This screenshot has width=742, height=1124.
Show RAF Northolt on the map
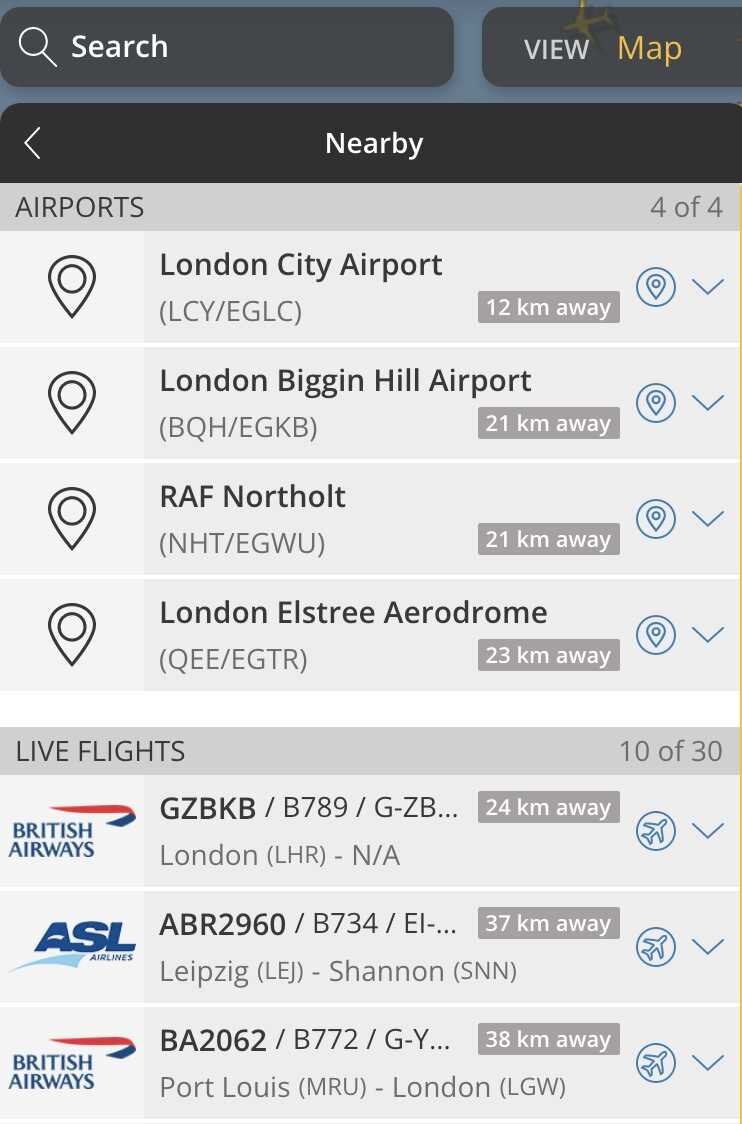[x=656, y=518]
